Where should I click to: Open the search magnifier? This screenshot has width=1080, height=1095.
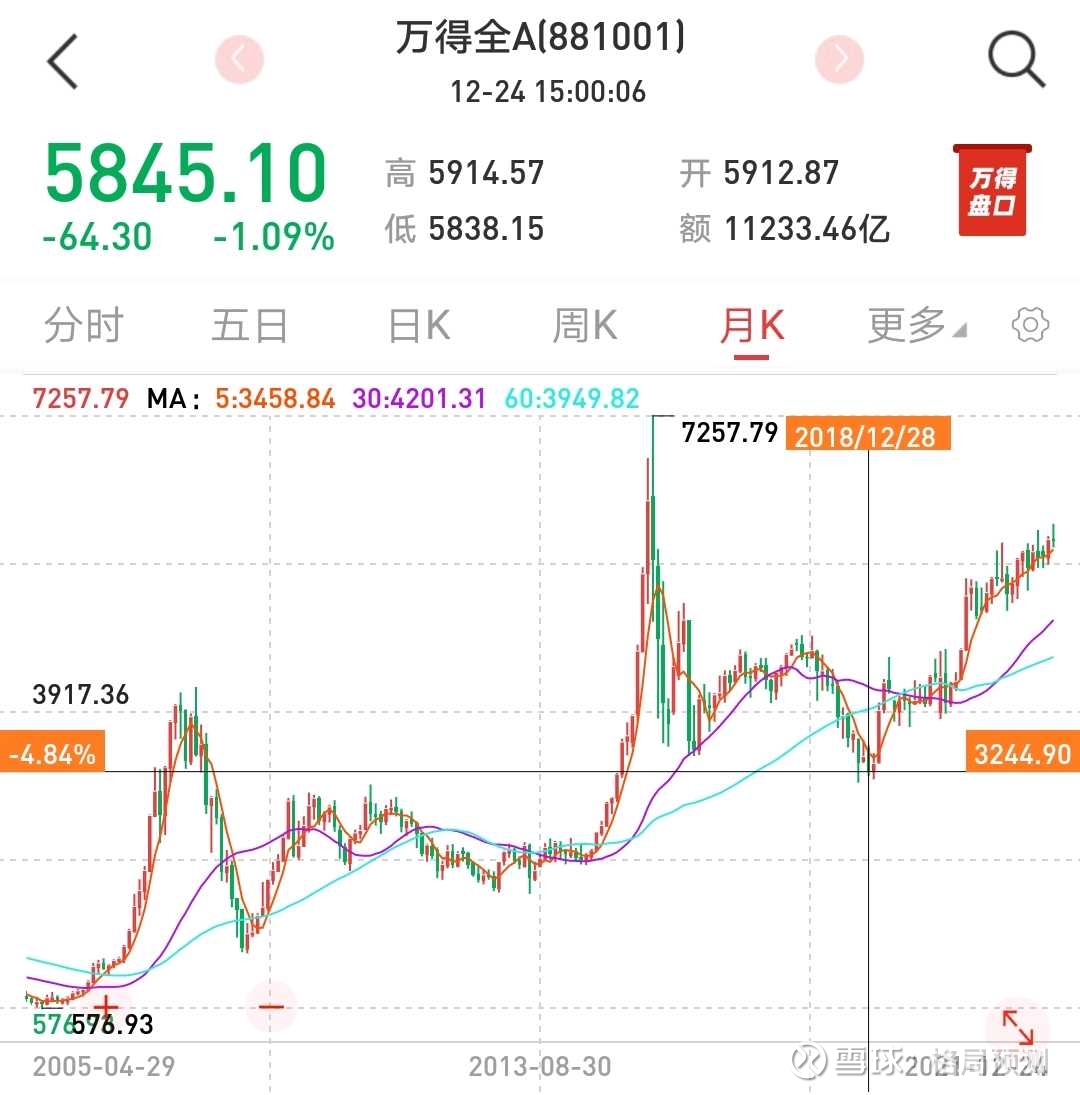(x=1016, y=58)
